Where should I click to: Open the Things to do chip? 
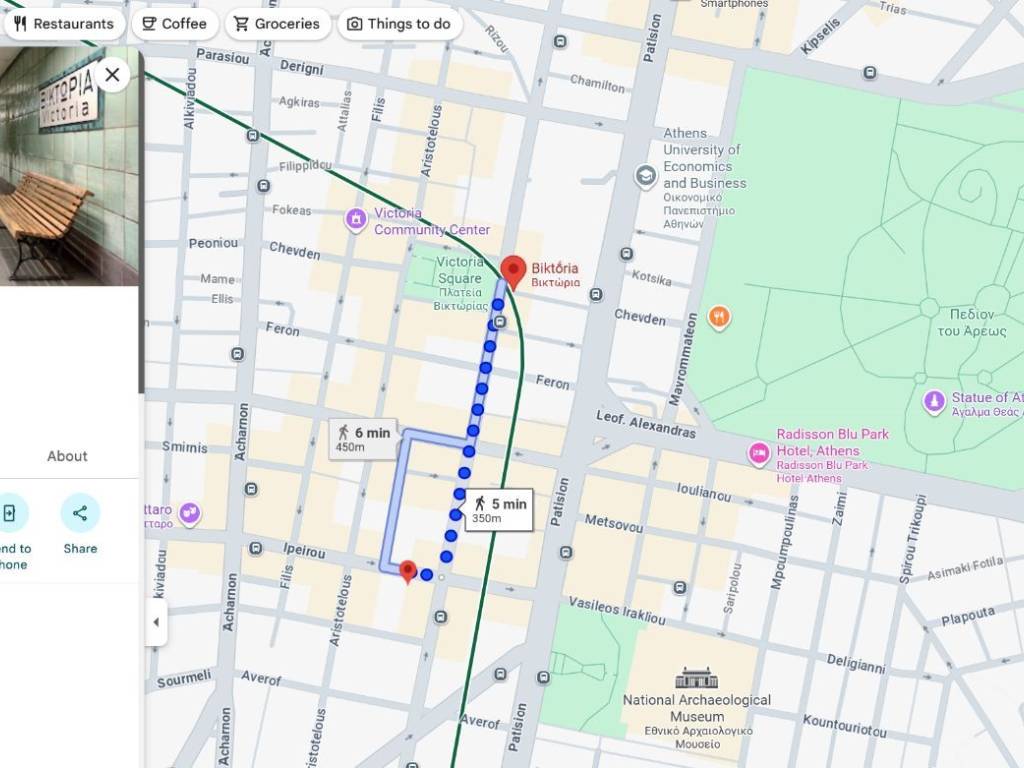398,23
